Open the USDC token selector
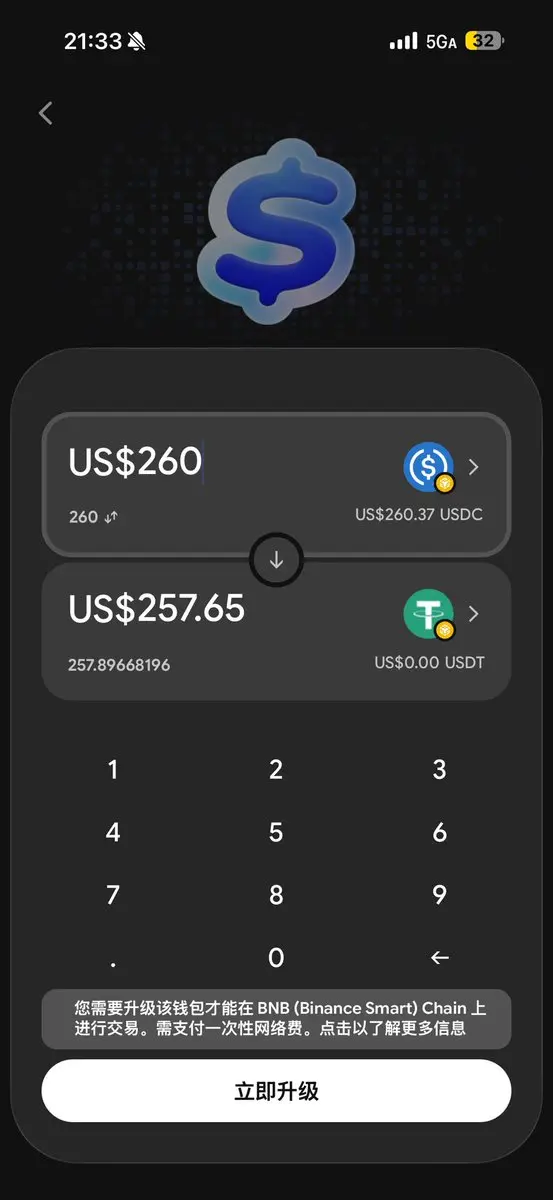 [443, 467]
